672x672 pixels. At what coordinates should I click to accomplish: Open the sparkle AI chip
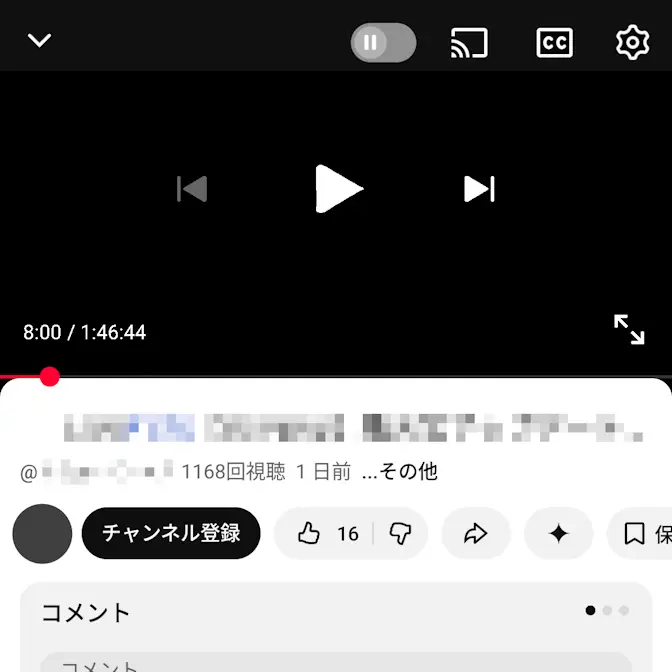(x=558, y=534)
